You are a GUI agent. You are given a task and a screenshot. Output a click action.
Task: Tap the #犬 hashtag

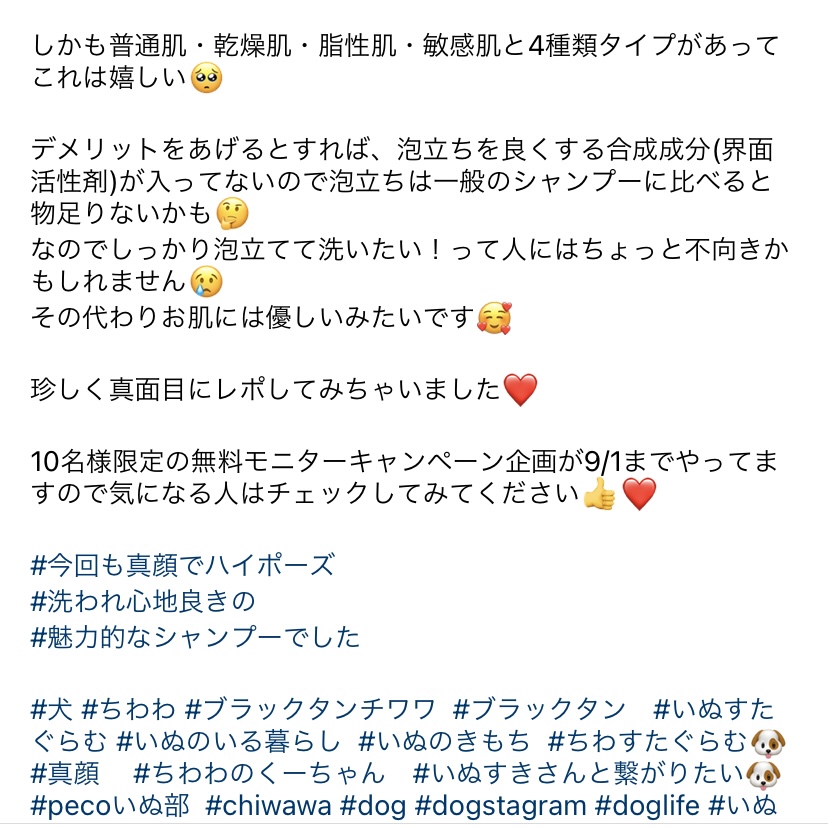pos(50,710)
